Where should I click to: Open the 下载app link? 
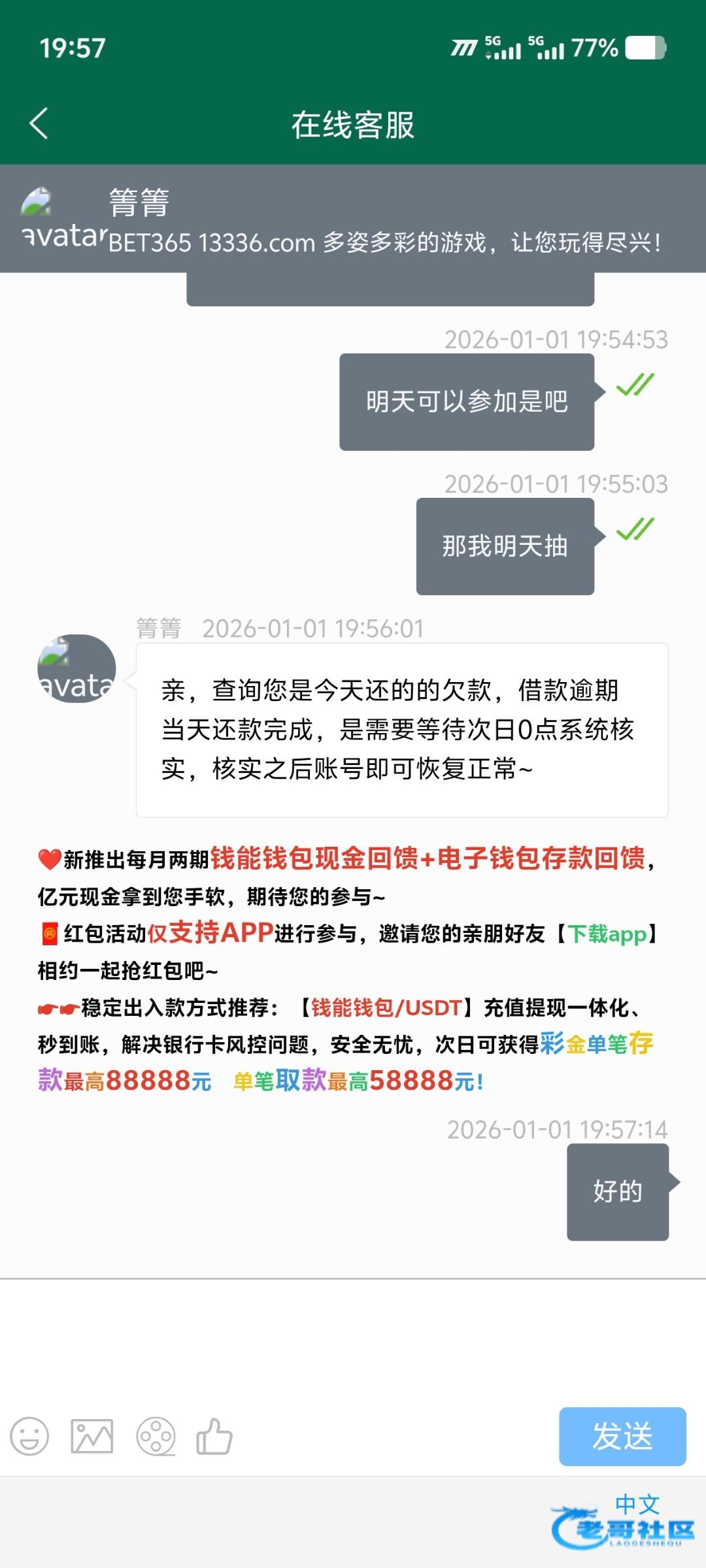[607, 934]
